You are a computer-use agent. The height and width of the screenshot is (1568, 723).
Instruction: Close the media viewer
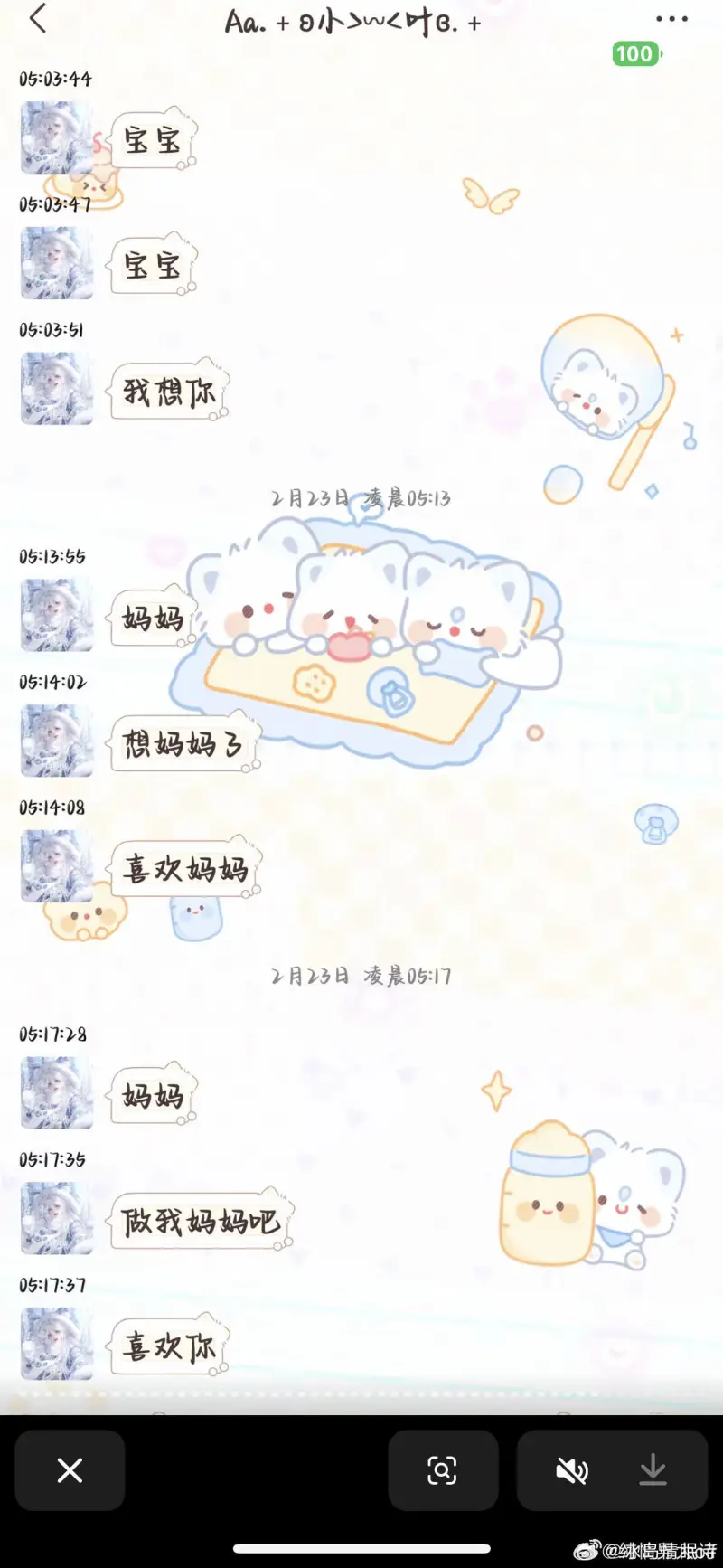70,1470
